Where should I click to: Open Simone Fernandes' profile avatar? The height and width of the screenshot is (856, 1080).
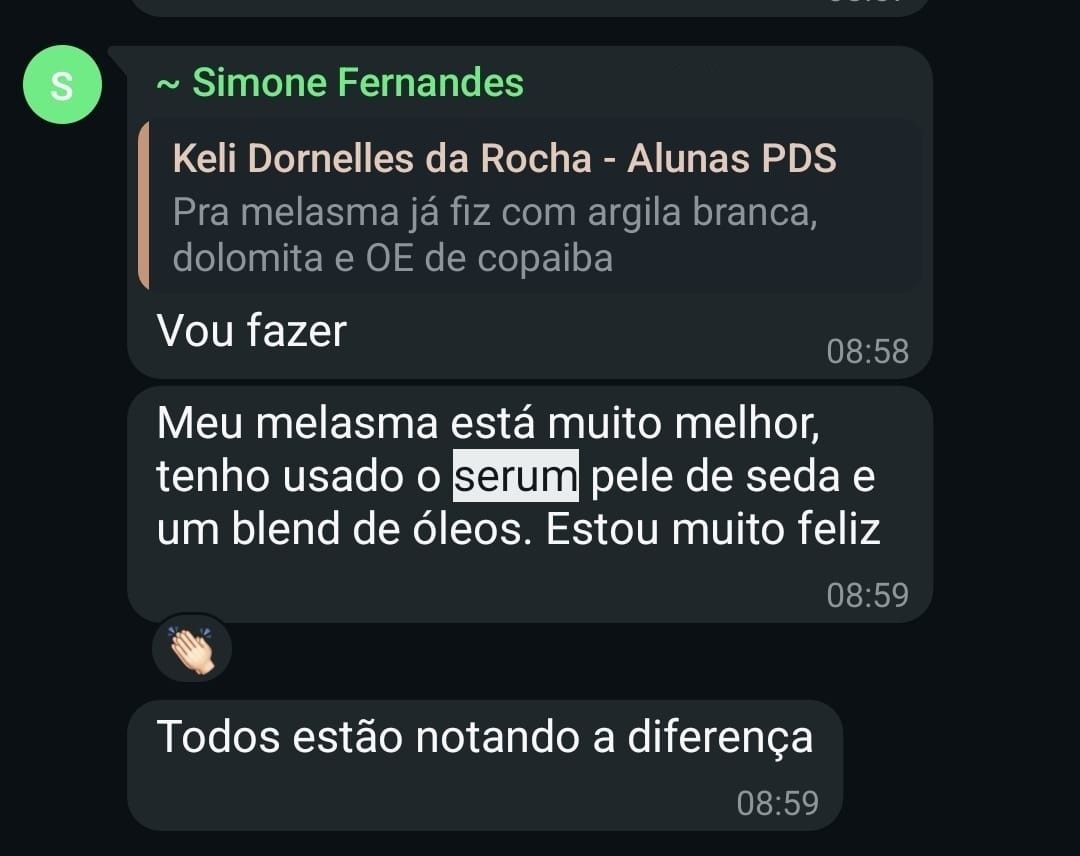coord(62,85)
